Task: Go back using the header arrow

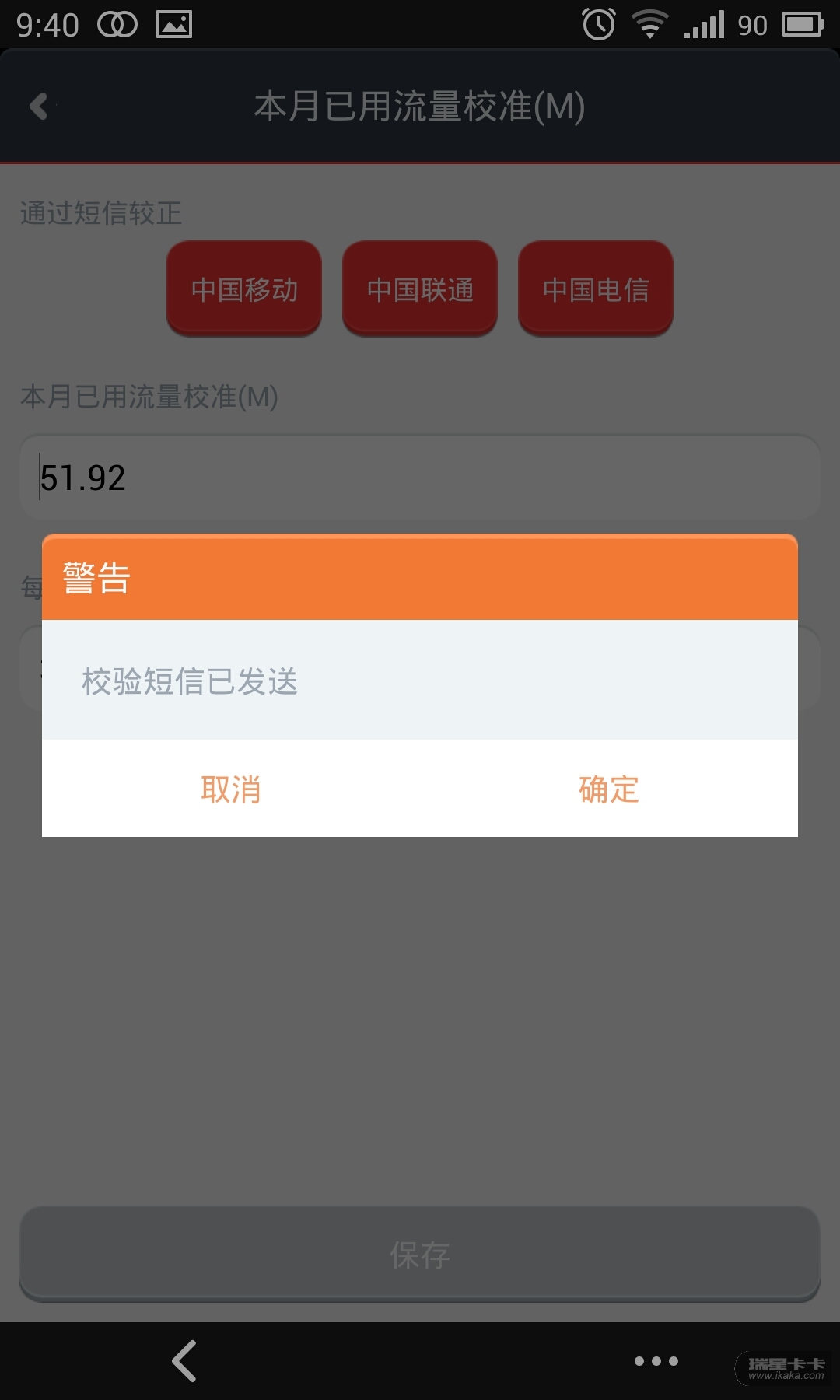Action: pos(39,107)
